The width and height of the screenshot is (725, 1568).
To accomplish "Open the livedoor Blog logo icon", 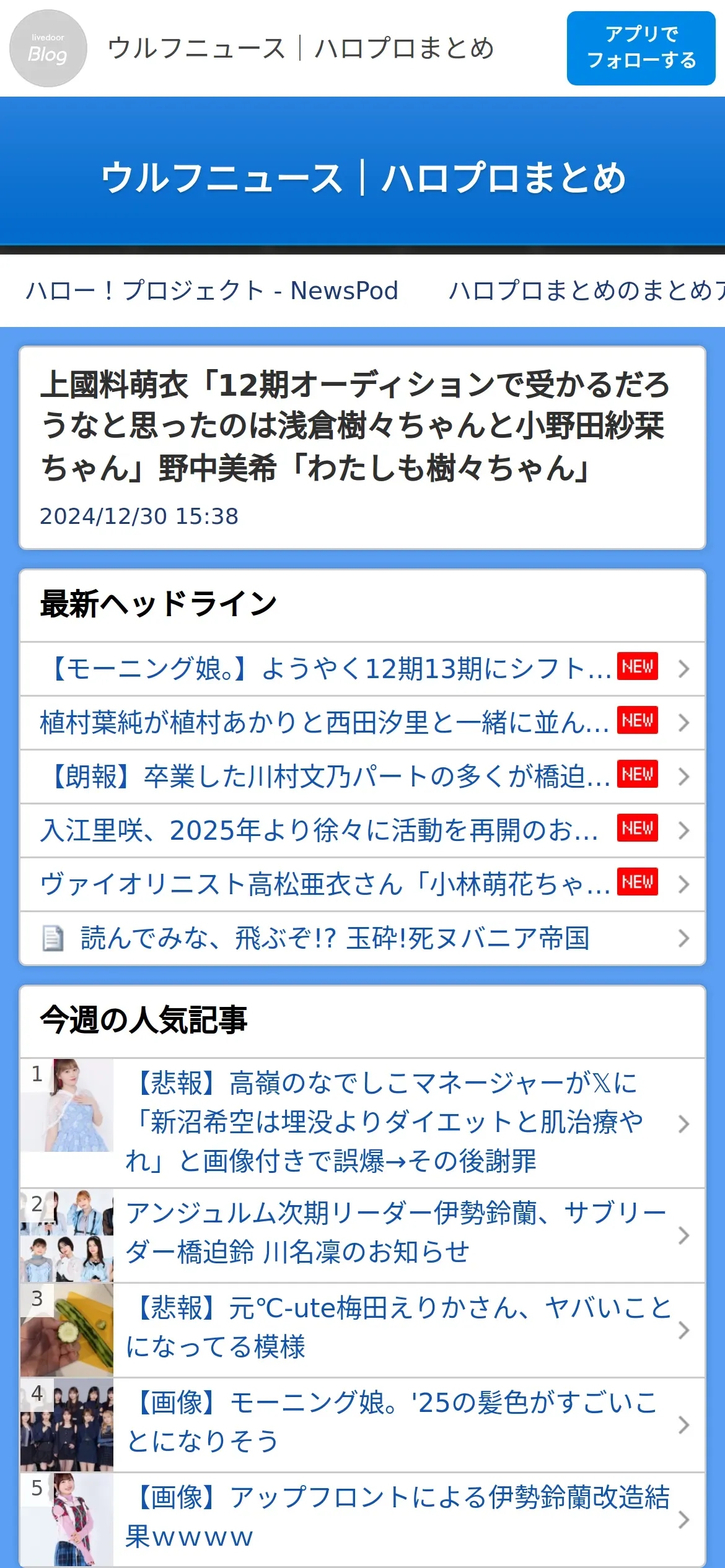I will coord(48,48).
